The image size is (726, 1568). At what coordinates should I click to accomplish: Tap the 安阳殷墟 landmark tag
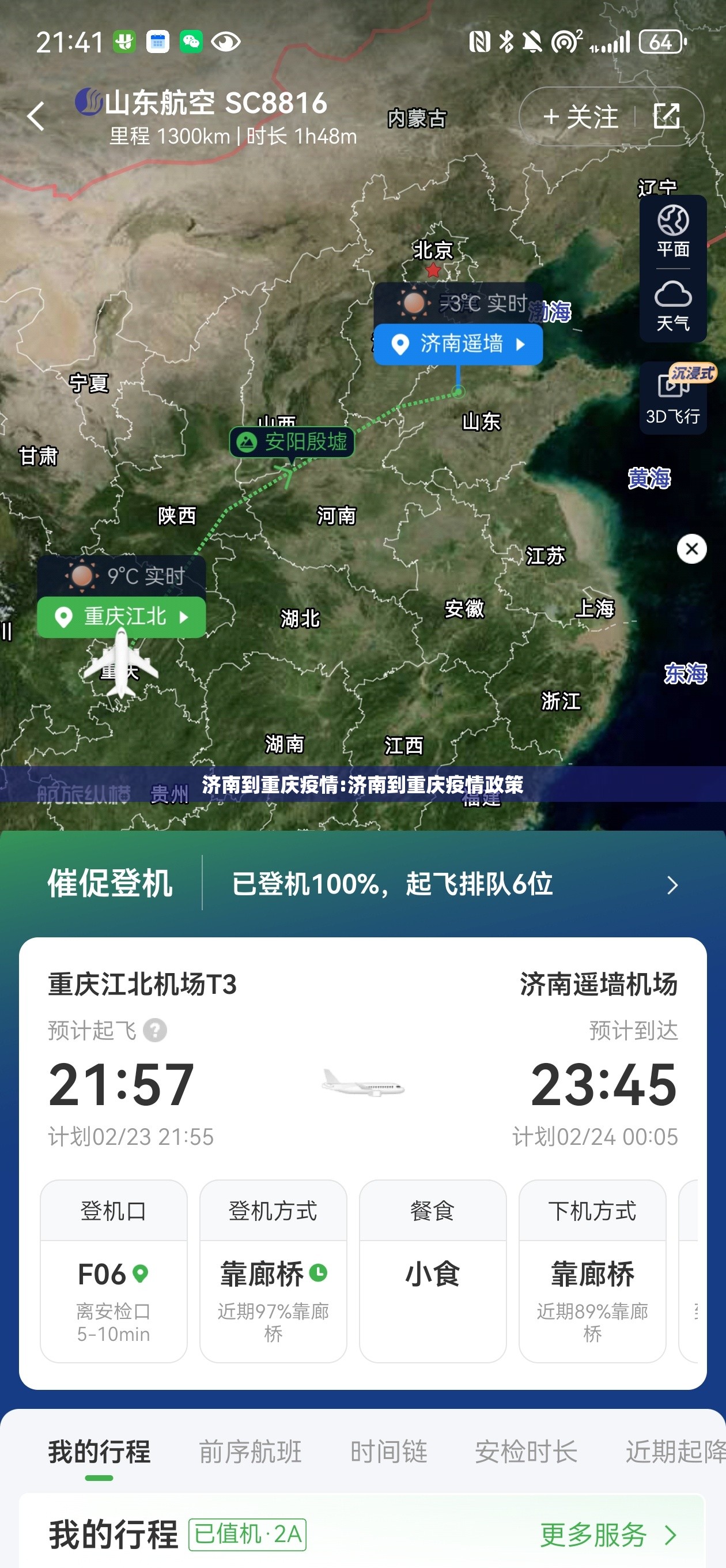pyautogui.click(x=292, y=442)
